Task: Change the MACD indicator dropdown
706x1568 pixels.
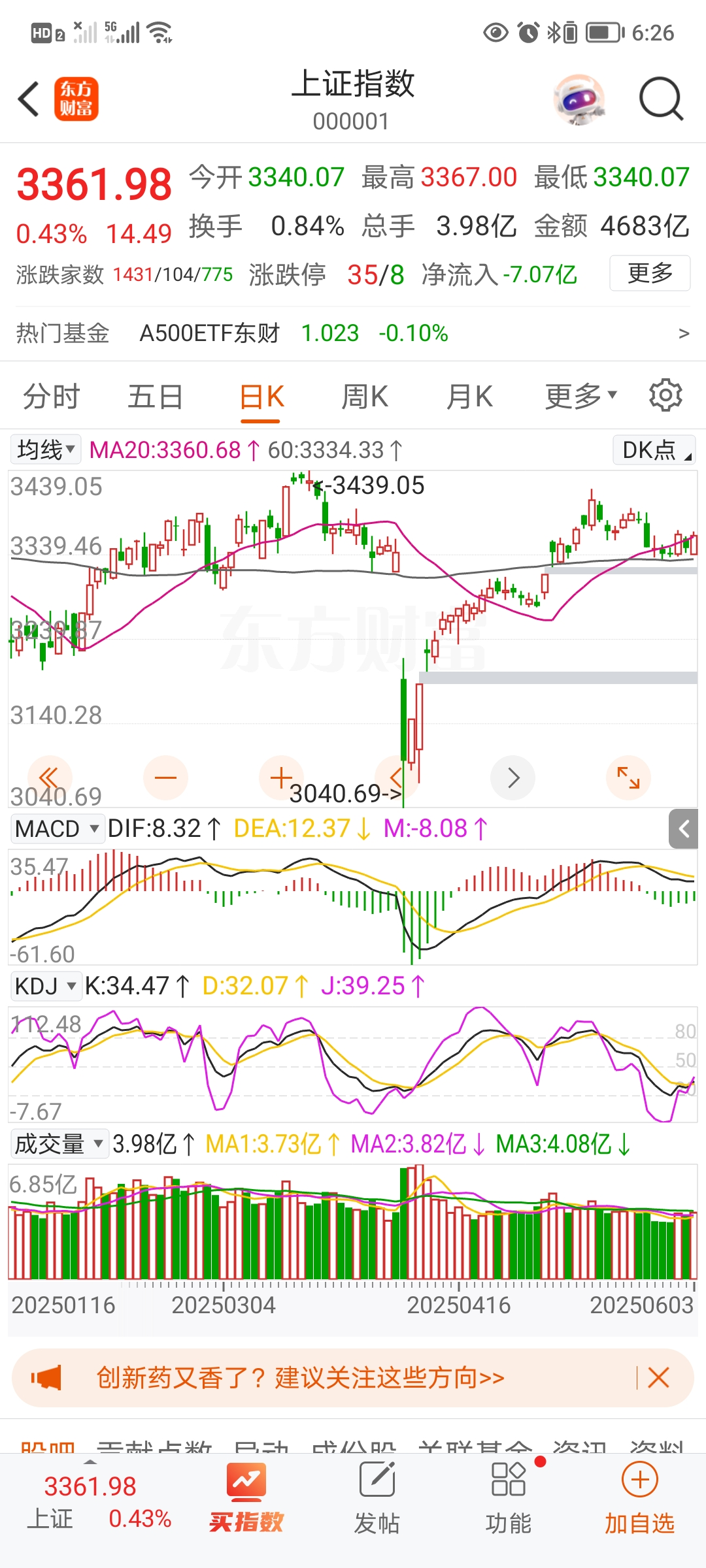Action: click(x=57, y=828)
